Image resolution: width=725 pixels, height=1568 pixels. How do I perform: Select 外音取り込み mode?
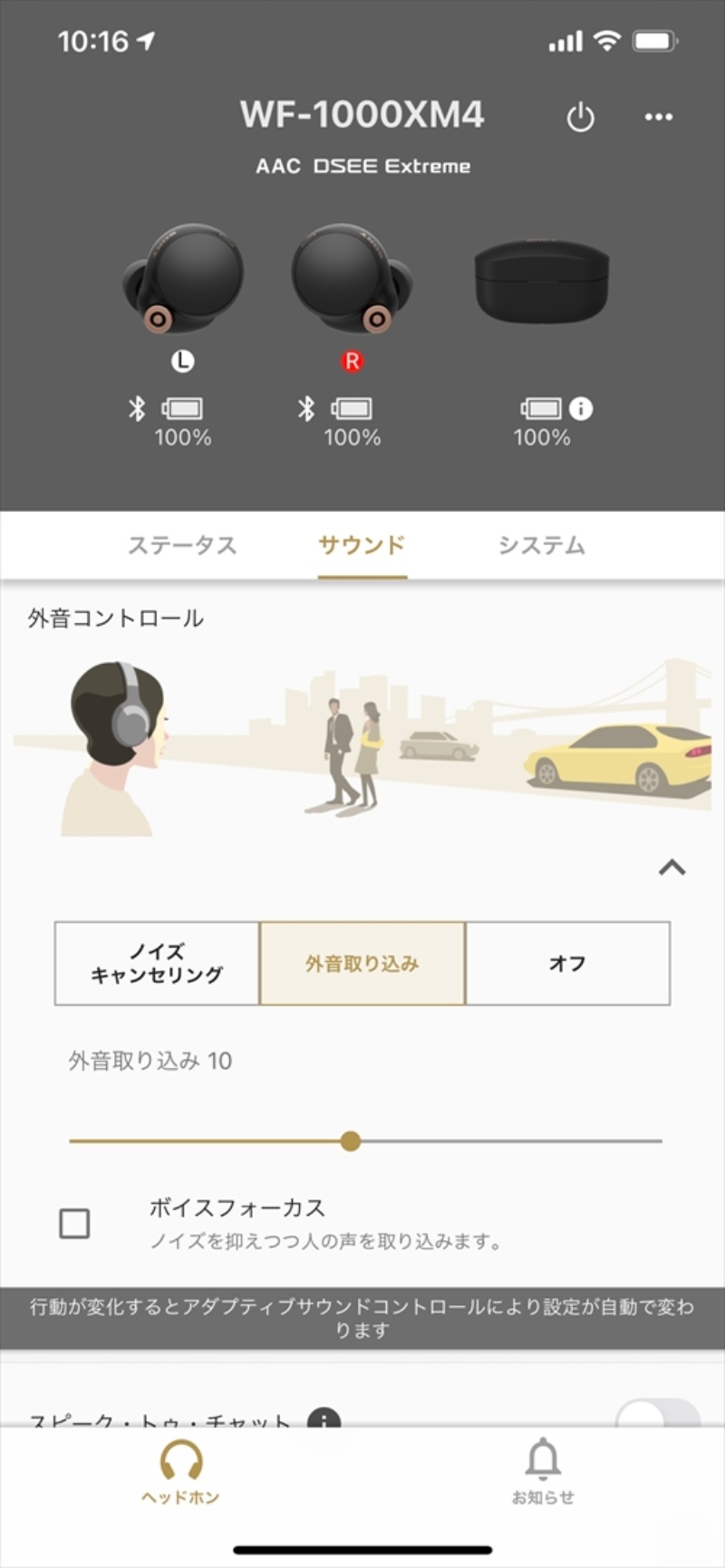click(362, 964)
